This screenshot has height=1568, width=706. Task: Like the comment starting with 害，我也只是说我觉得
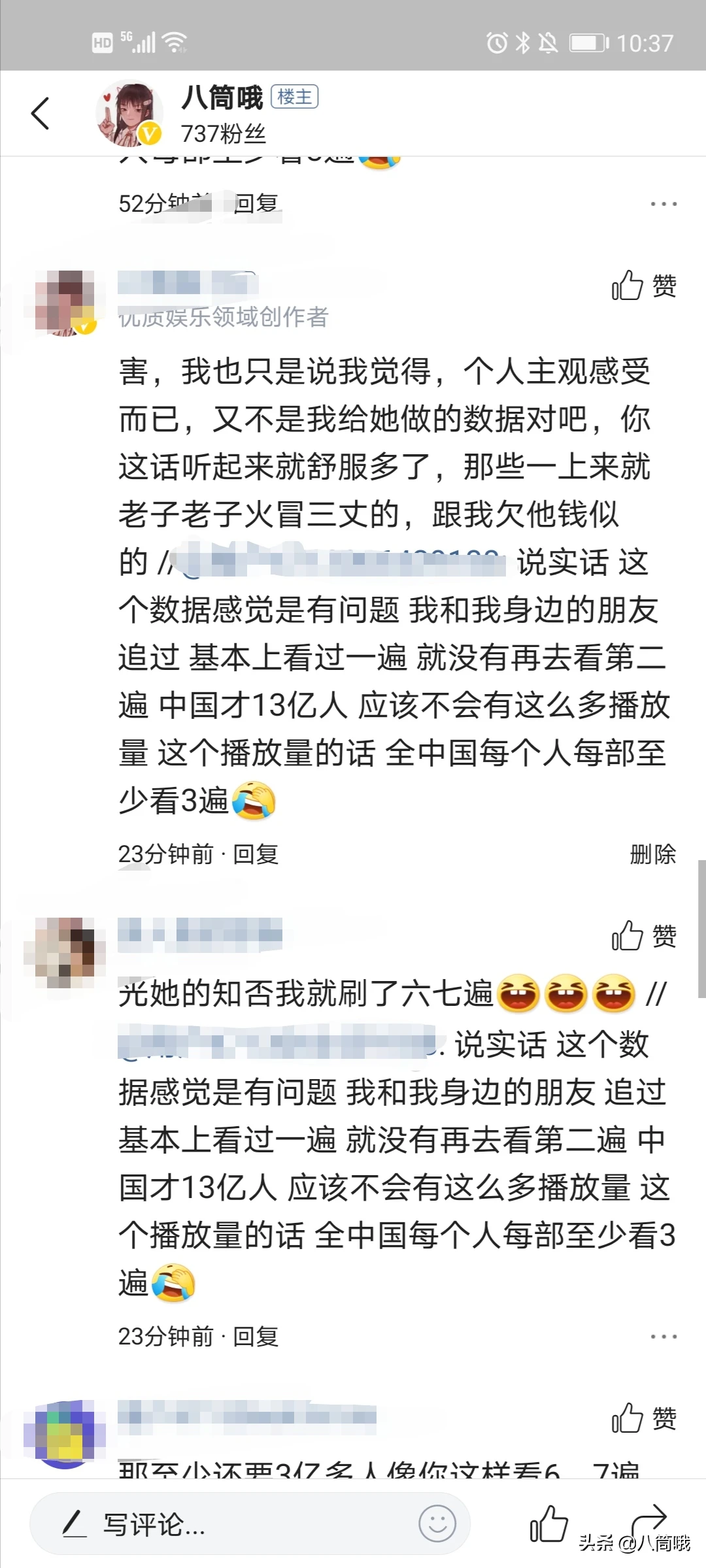click(644, 286)
